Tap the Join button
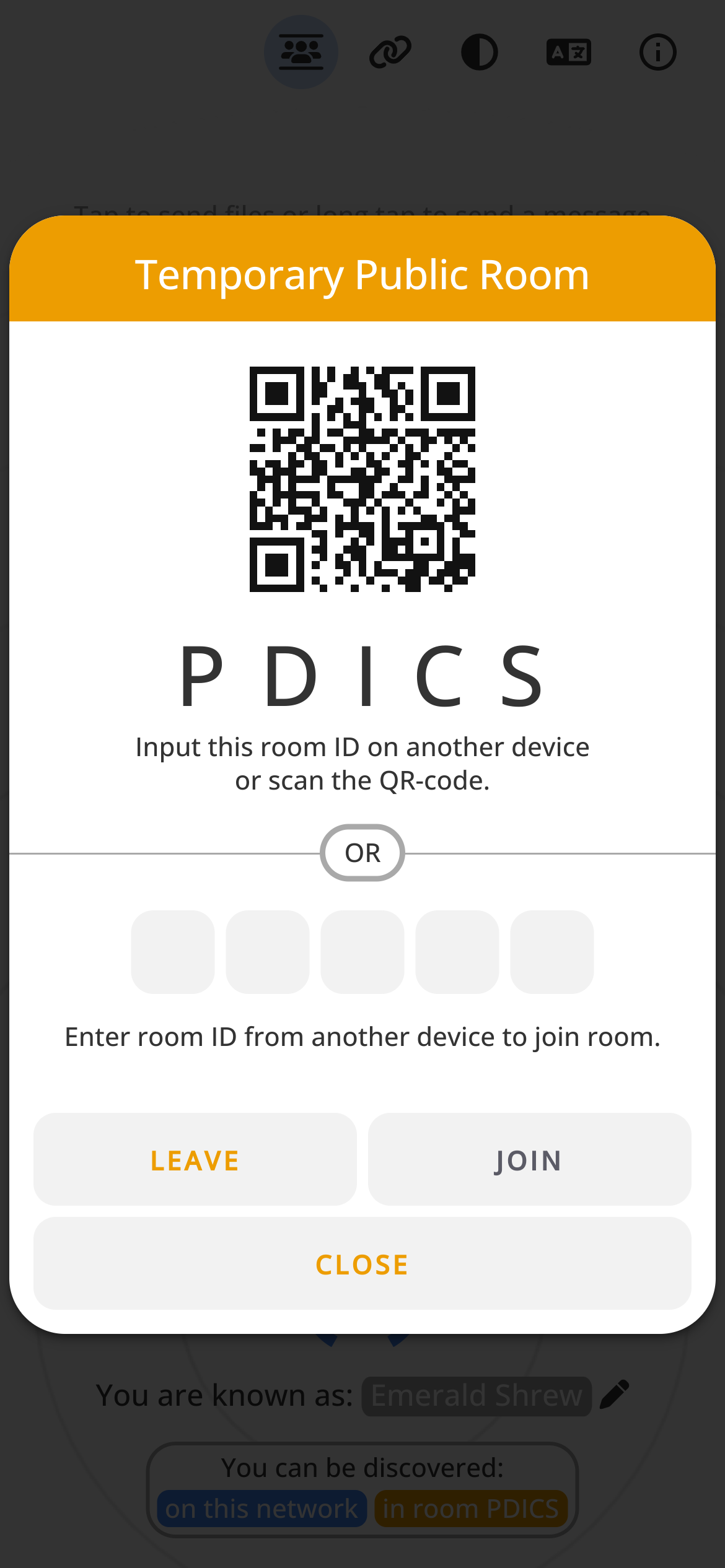Image resolution: width=725 pixels, height=1568 pixels. tap(529, 1159)
